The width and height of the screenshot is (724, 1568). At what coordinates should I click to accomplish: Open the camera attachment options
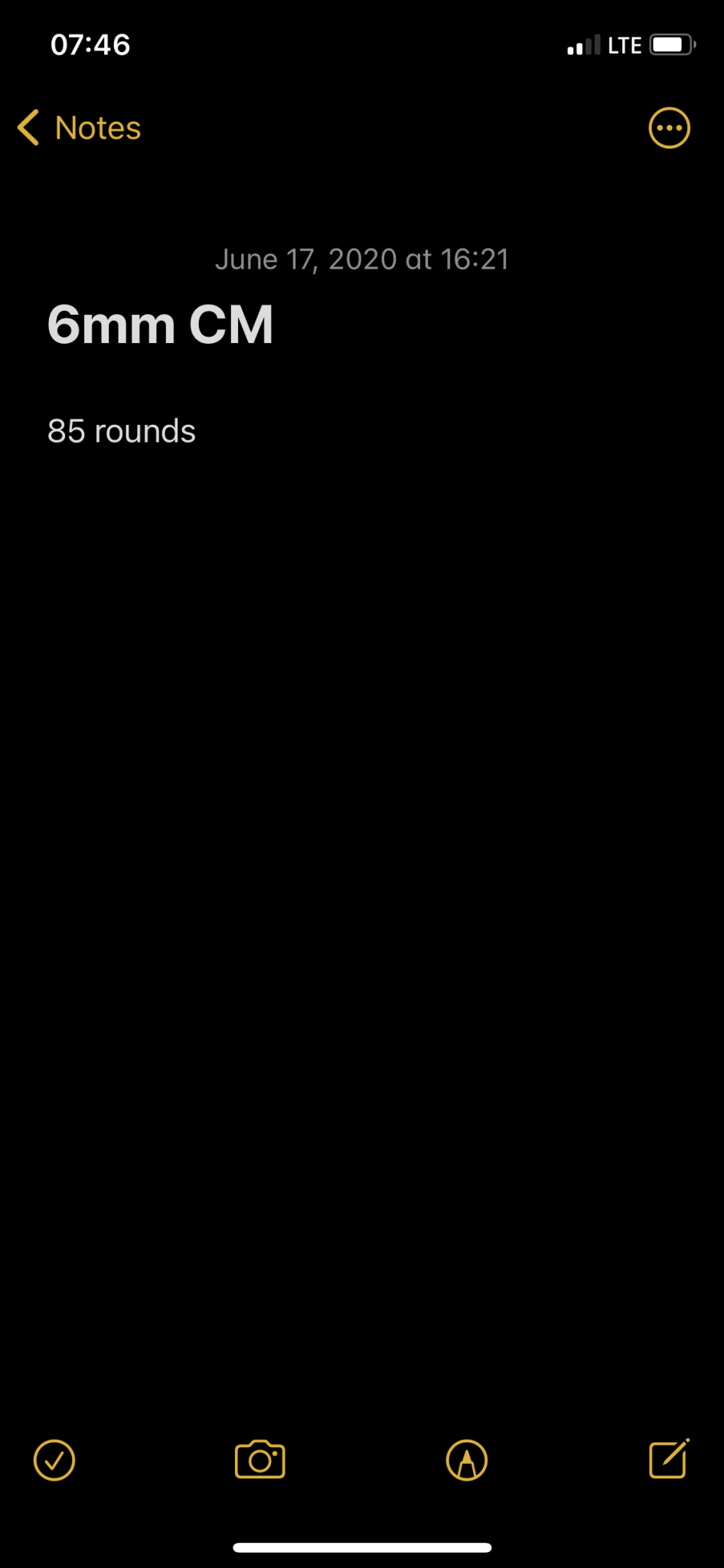pyautogui.click(x=260, y=1460)
